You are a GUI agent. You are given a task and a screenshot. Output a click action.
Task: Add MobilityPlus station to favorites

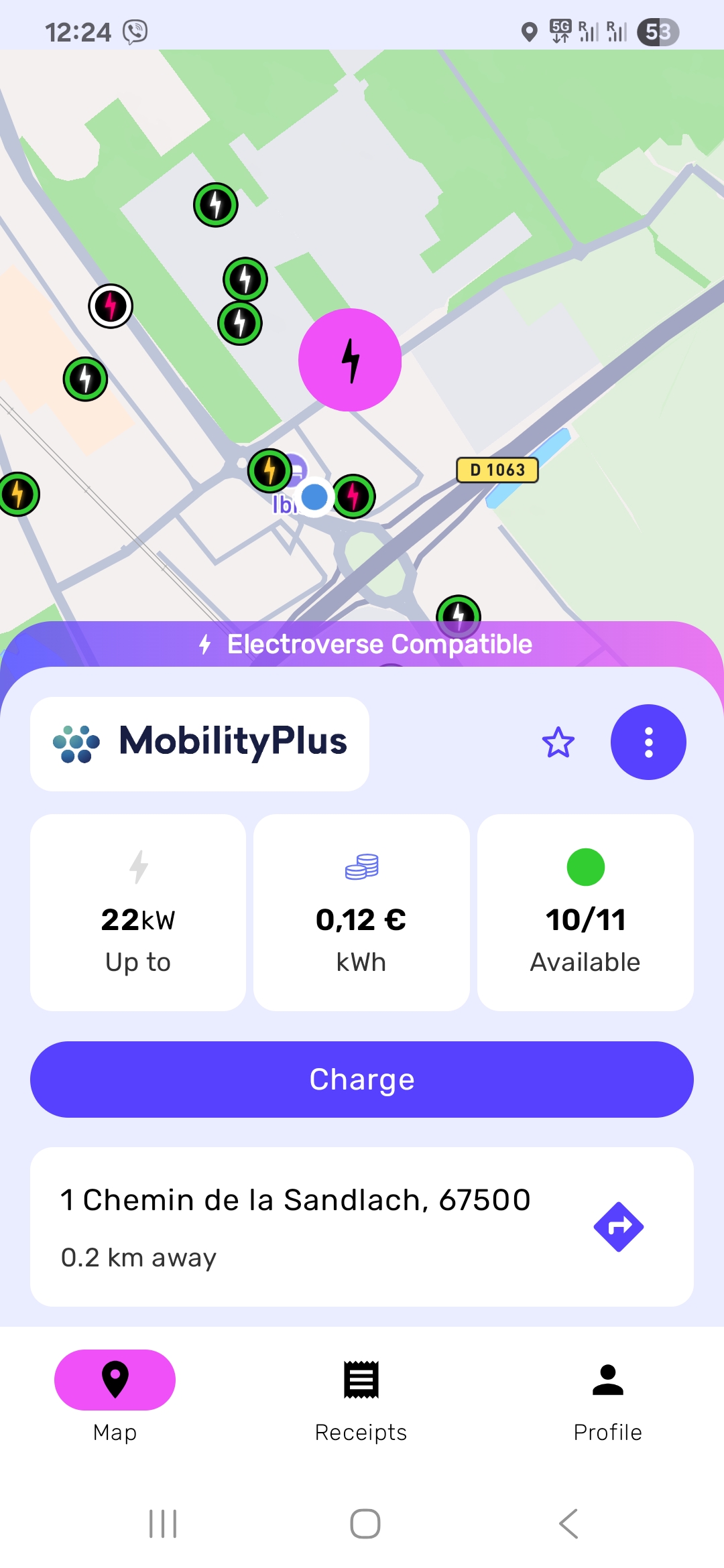[x=558, y=742]
